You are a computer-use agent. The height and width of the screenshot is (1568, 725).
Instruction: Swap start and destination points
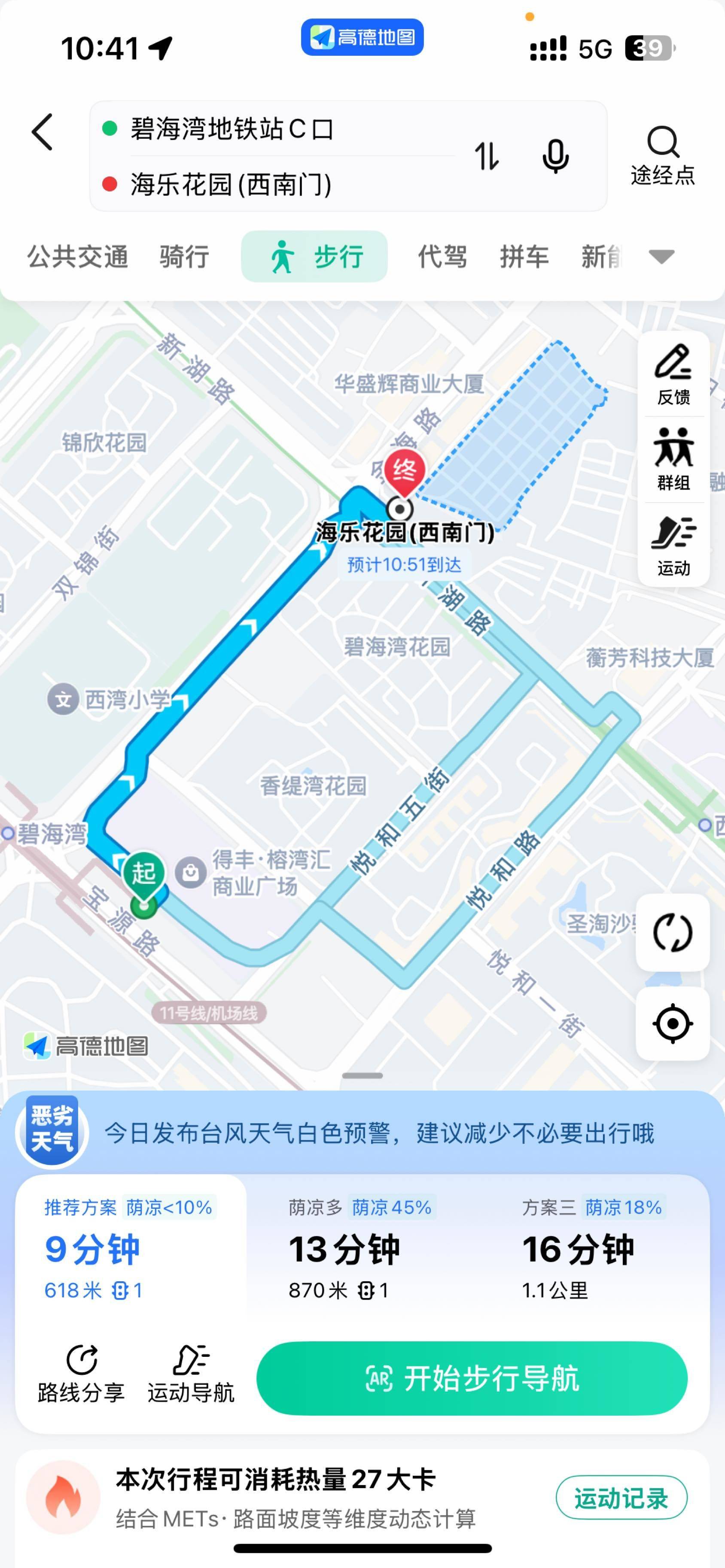tap(486, 156)
